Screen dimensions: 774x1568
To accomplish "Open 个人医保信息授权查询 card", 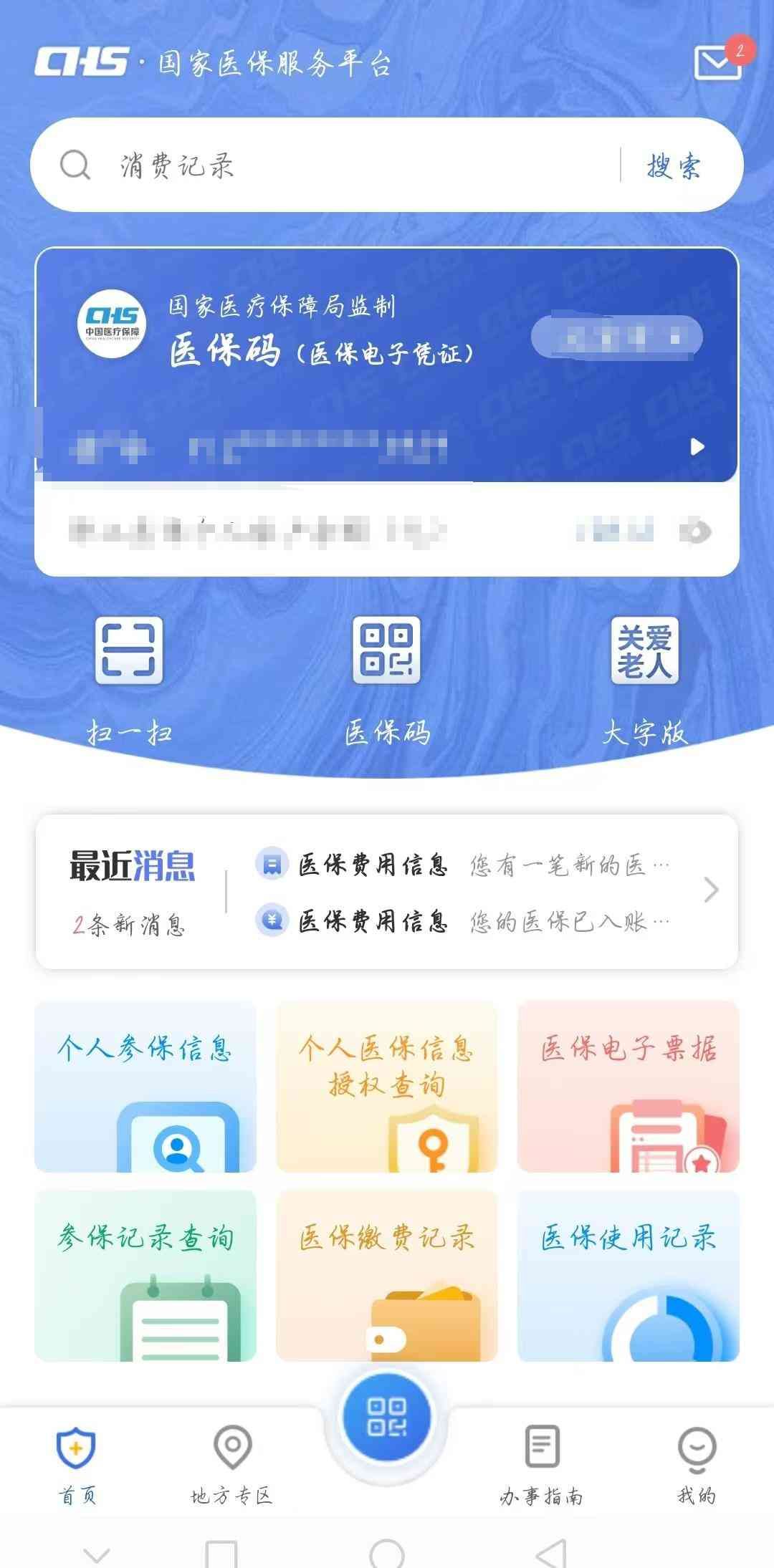I will click(x=387, y=1087).
